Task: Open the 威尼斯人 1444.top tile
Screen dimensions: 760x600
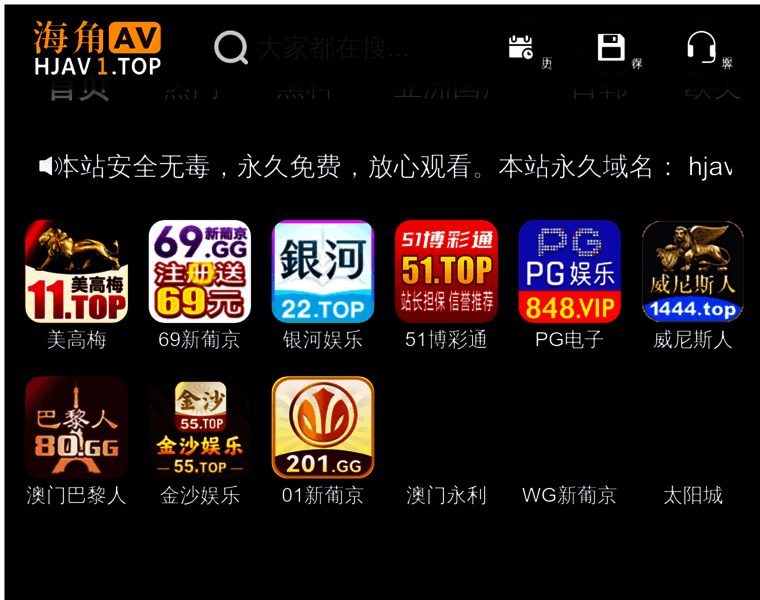Action: coord(692,272)
